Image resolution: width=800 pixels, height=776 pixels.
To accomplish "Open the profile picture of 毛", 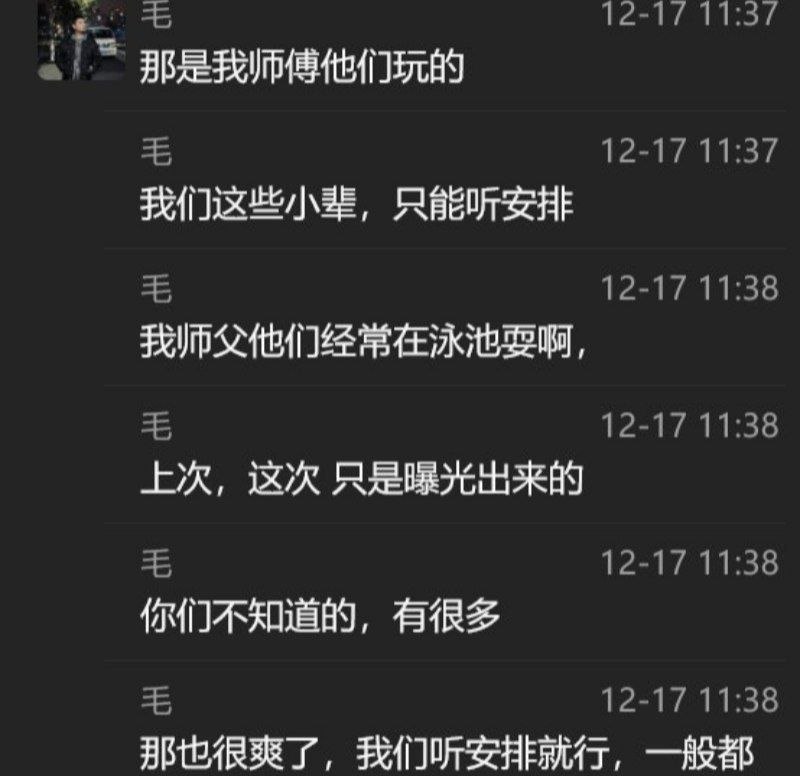I will click(81, 40).
